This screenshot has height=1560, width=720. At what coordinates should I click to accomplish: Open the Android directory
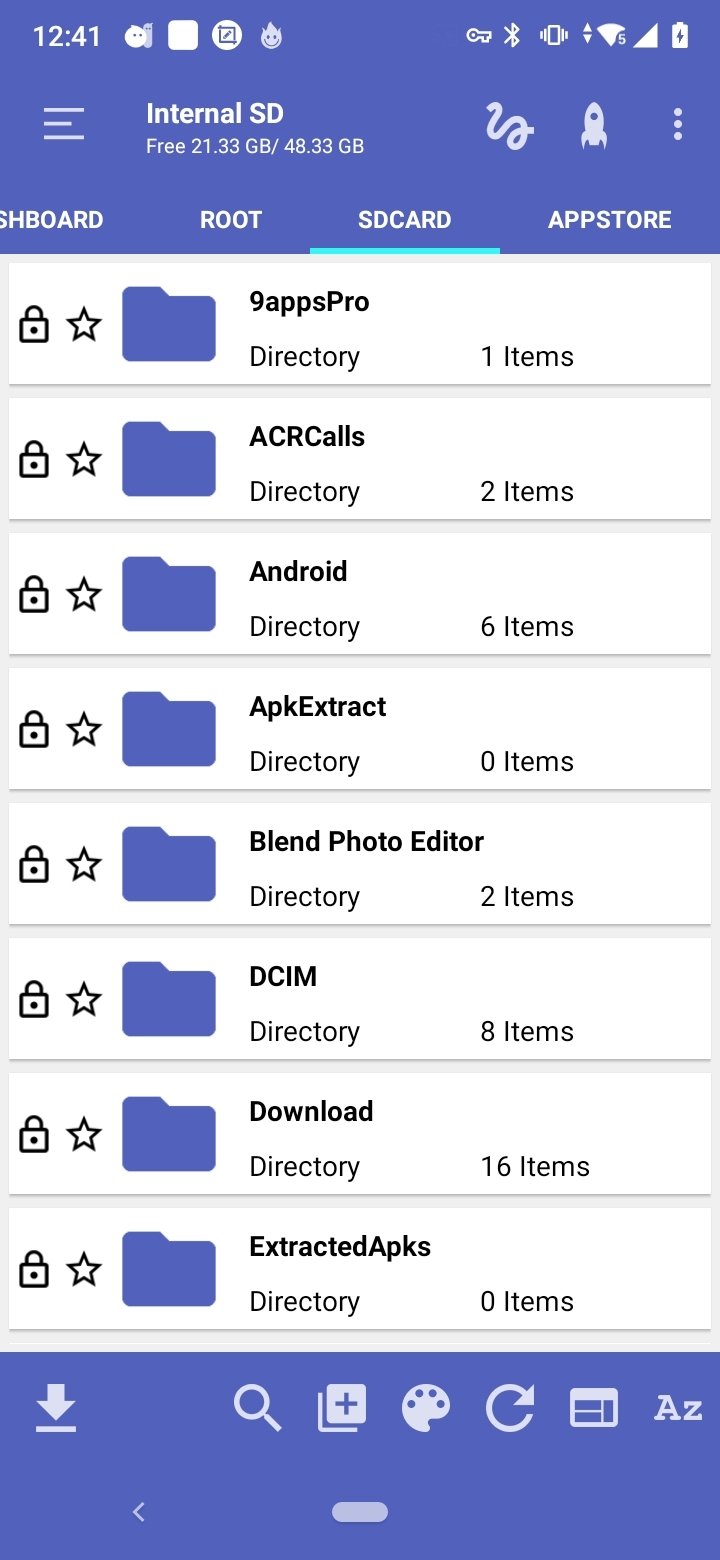(x=360, y=594)
